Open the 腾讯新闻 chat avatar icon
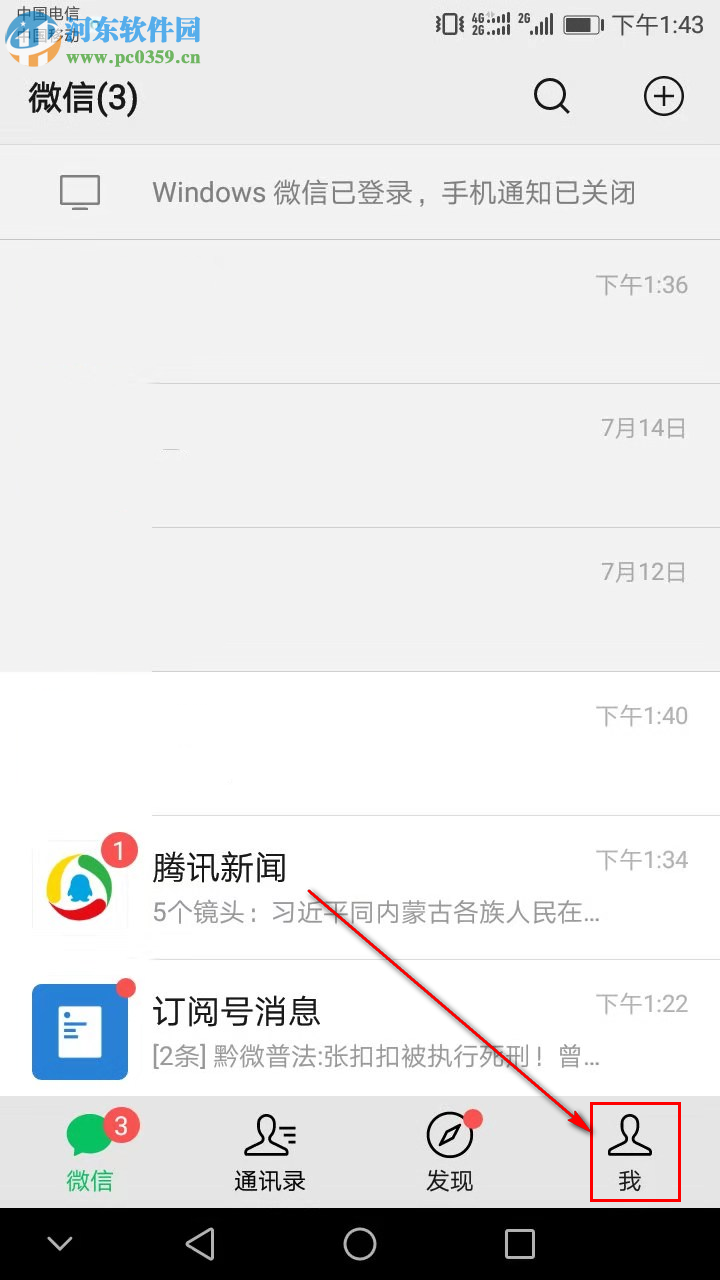The width and height of the screenshot is (720, 1280). 79,886
